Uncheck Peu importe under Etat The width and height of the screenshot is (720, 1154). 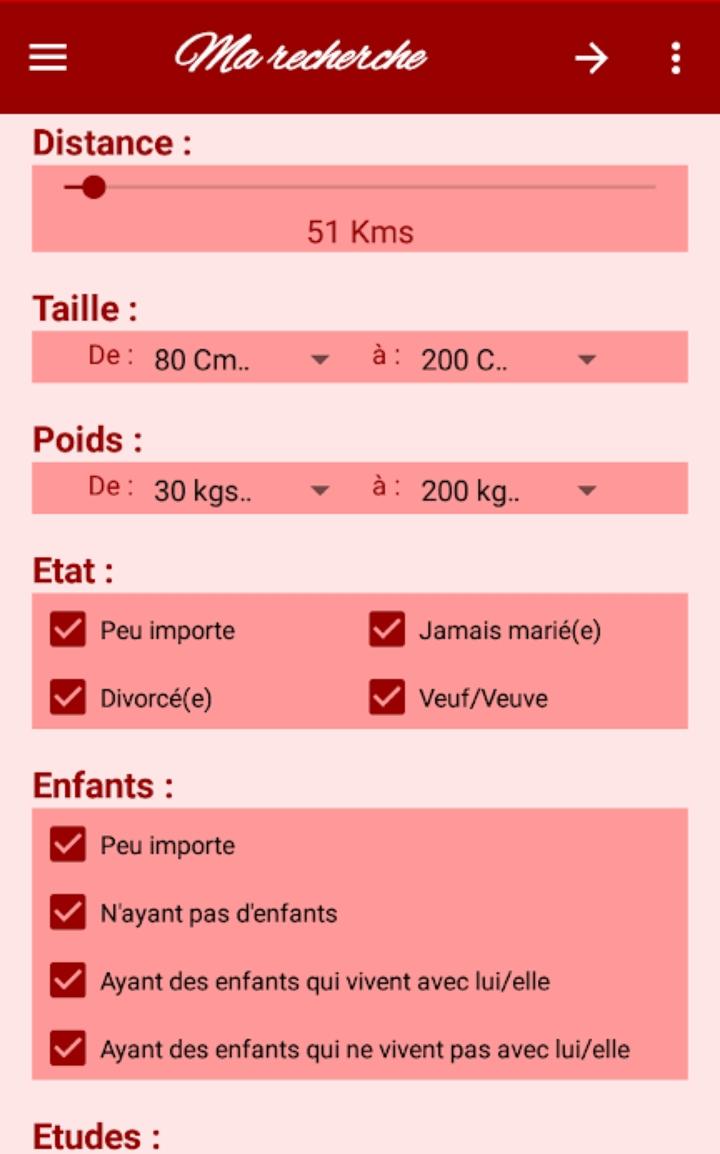(x=68, y=629)
